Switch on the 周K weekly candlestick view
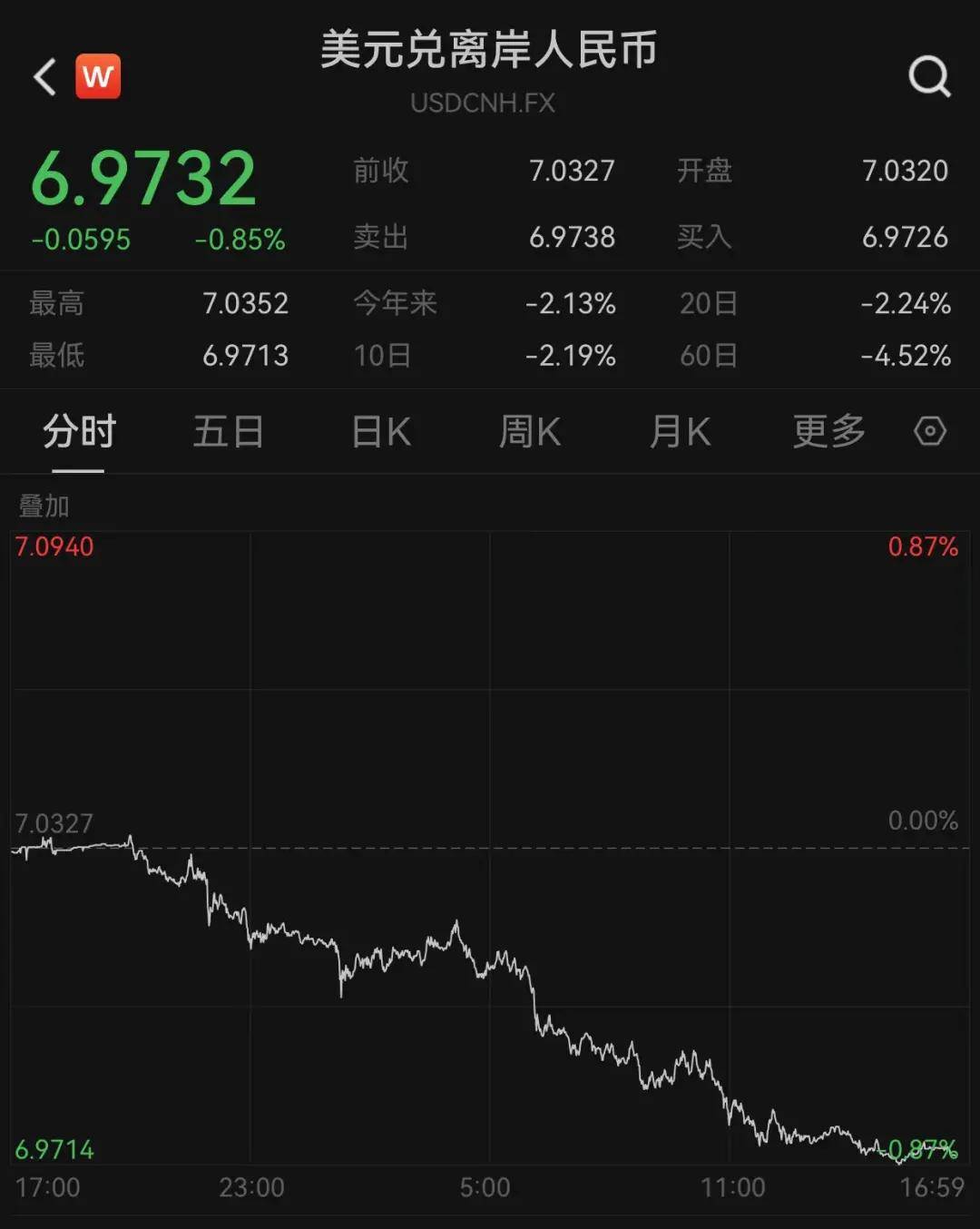The width and height of the screenshot is (980, 1229). (529, 432)
